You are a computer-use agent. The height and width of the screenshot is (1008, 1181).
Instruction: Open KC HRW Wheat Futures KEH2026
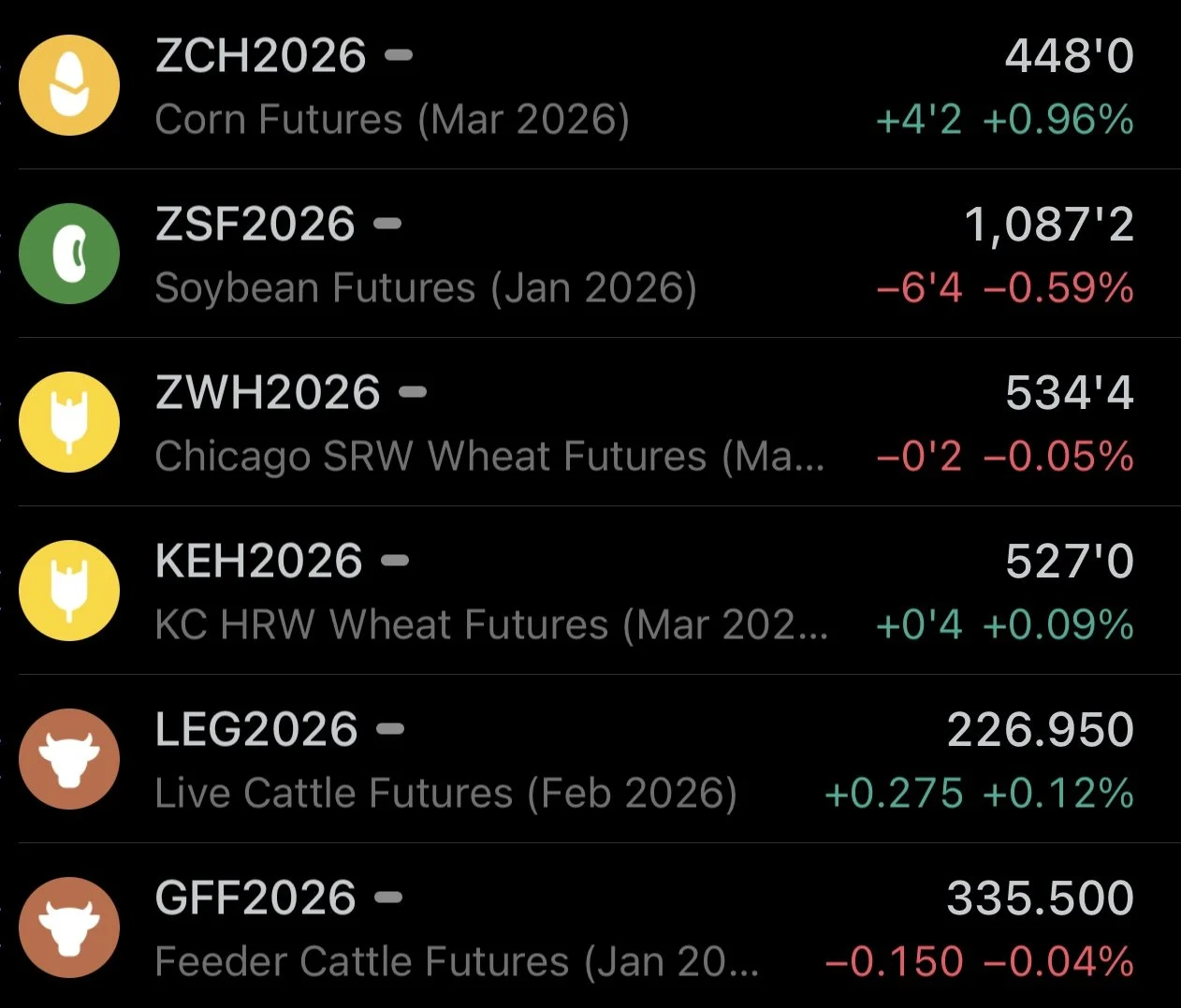pyautogui.click(x=590, y=592)
